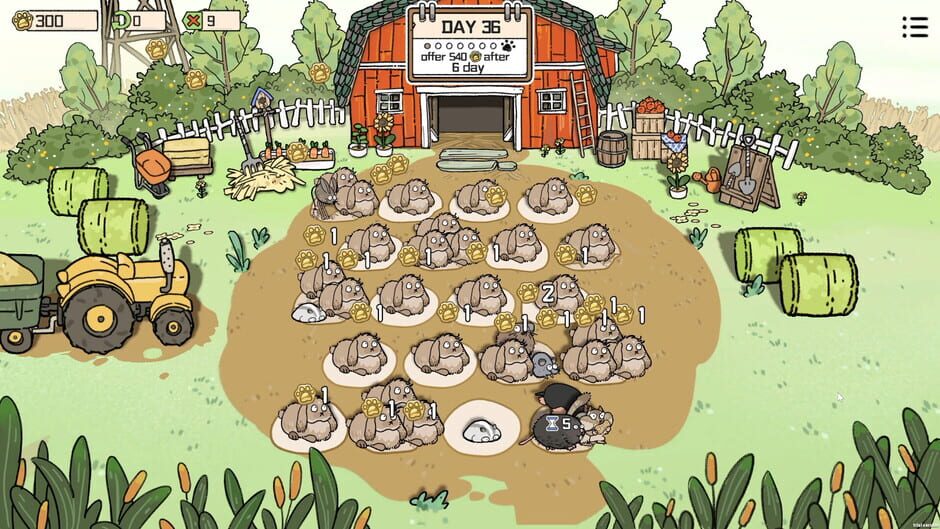Collect the paw coin marked 2
The image size is (940, 529).
[529, 292]
